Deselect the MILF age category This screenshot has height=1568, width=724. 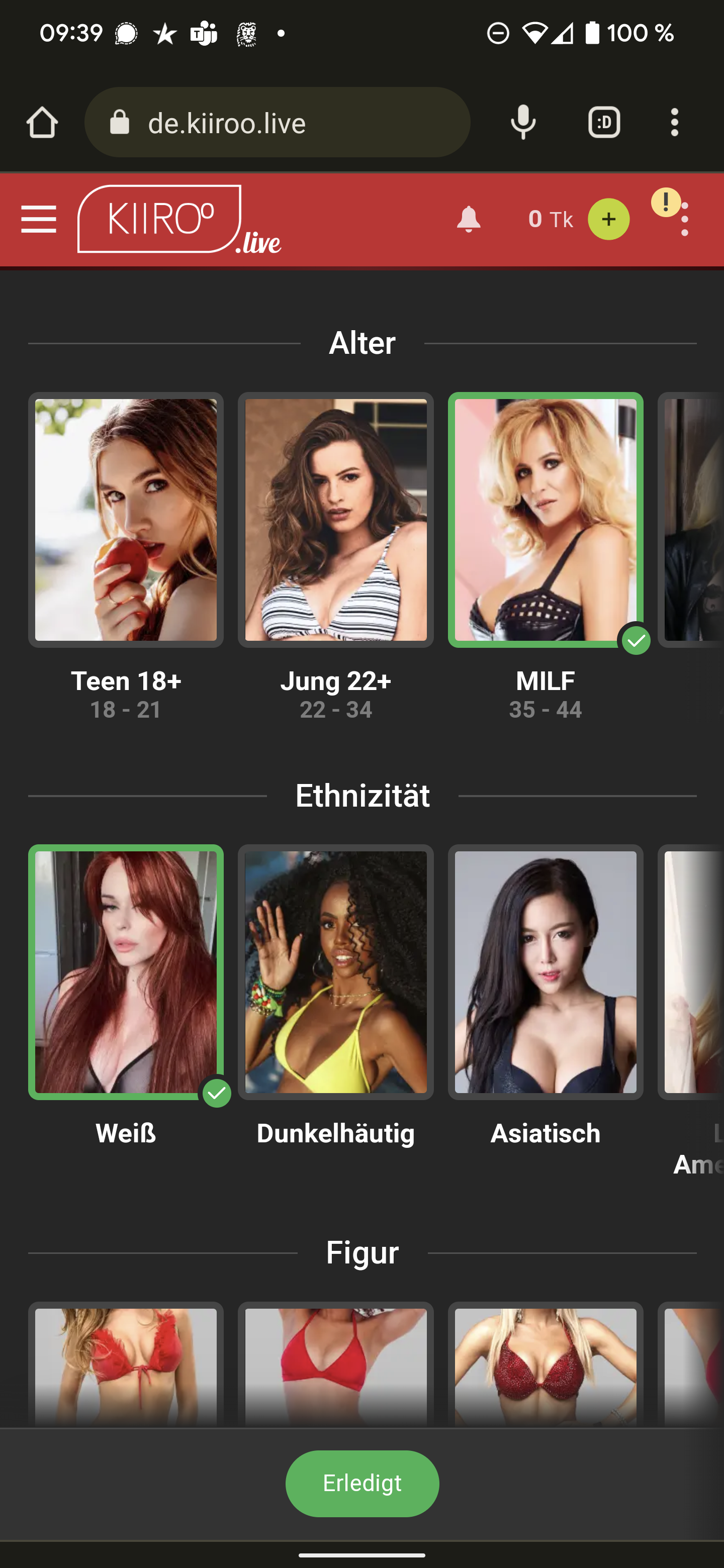545,520
